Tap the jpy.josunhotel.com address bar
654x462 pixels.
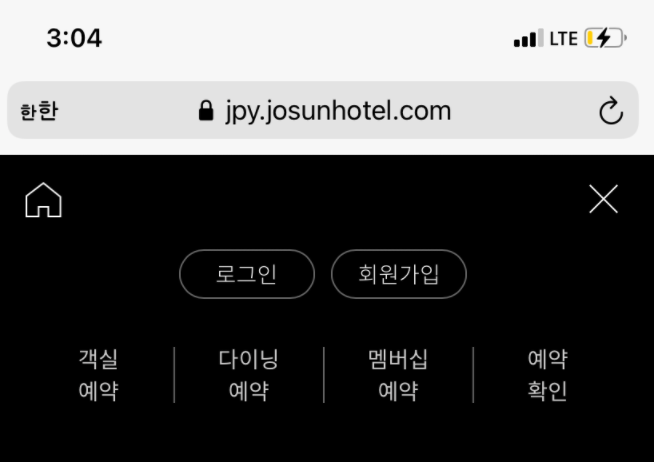click(x=325, y=111)
